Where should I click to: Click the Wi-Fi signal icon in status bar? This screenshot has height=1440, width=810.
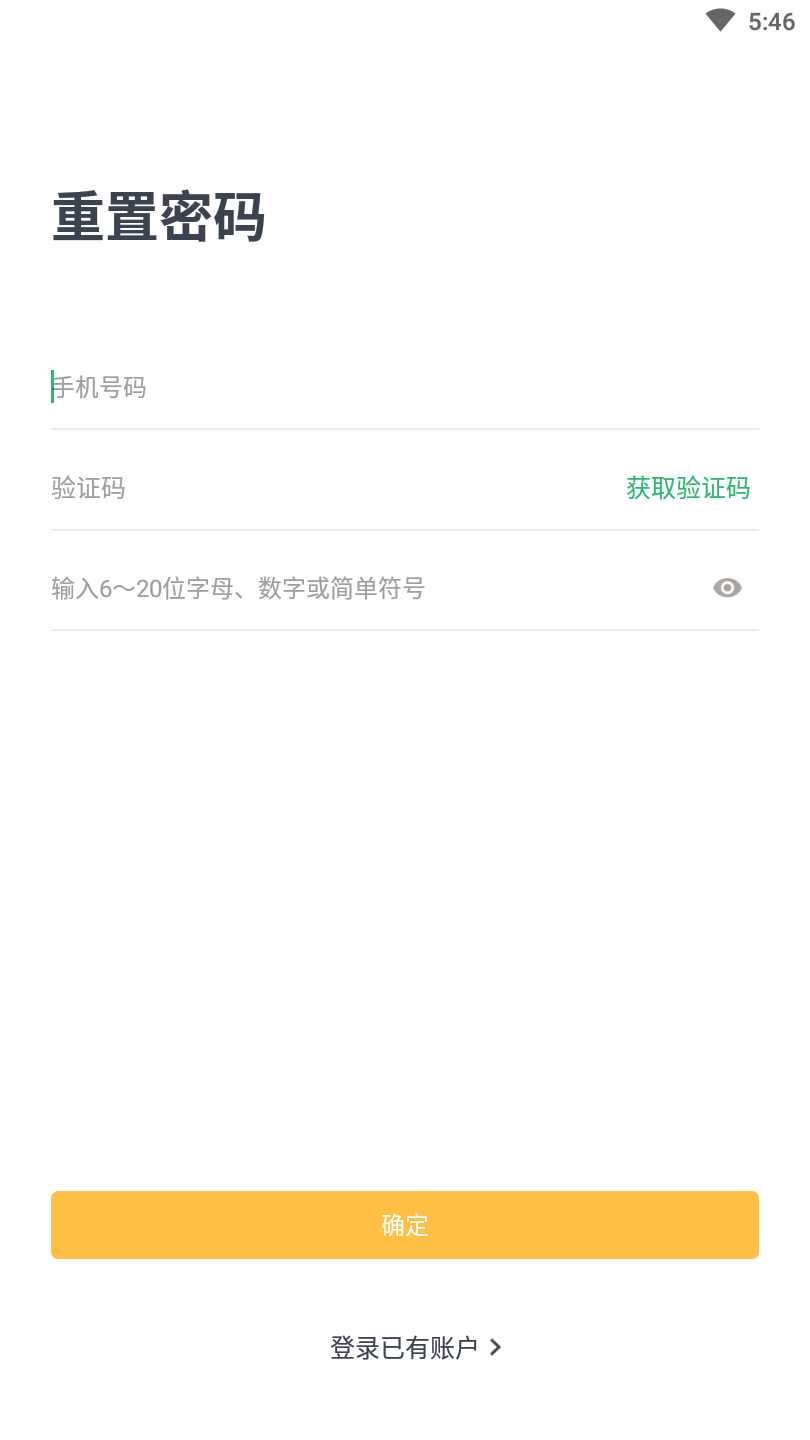[x=718, y=20]
